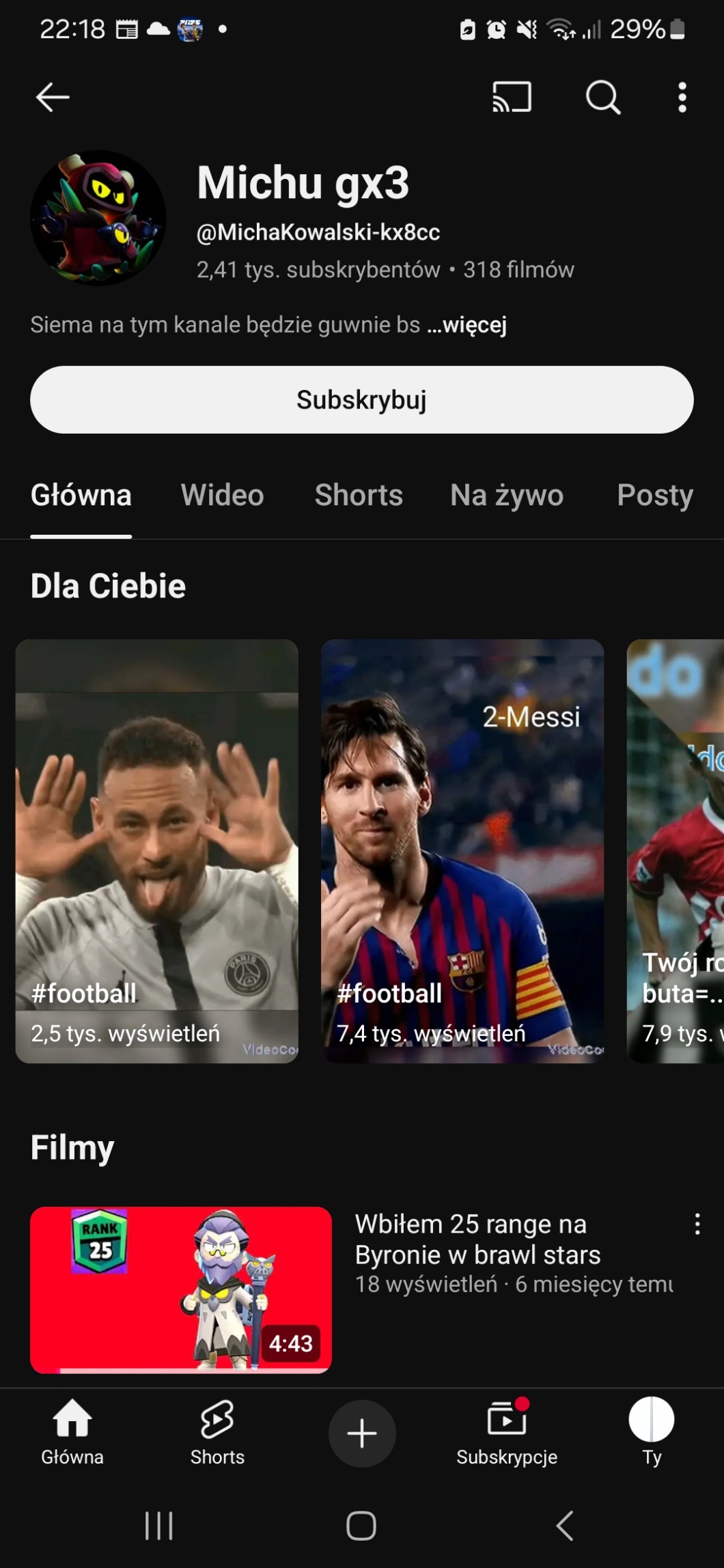Select the Na żywo tab
Screen dimensions: 724x1568
point(507,495)
